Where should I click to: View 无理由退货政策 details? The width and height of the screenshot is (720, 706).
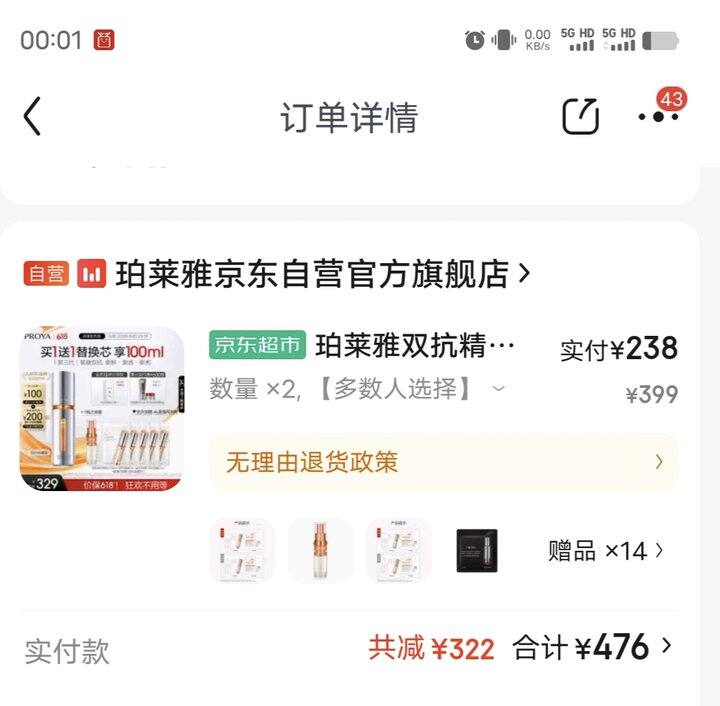tap(444, 462)
